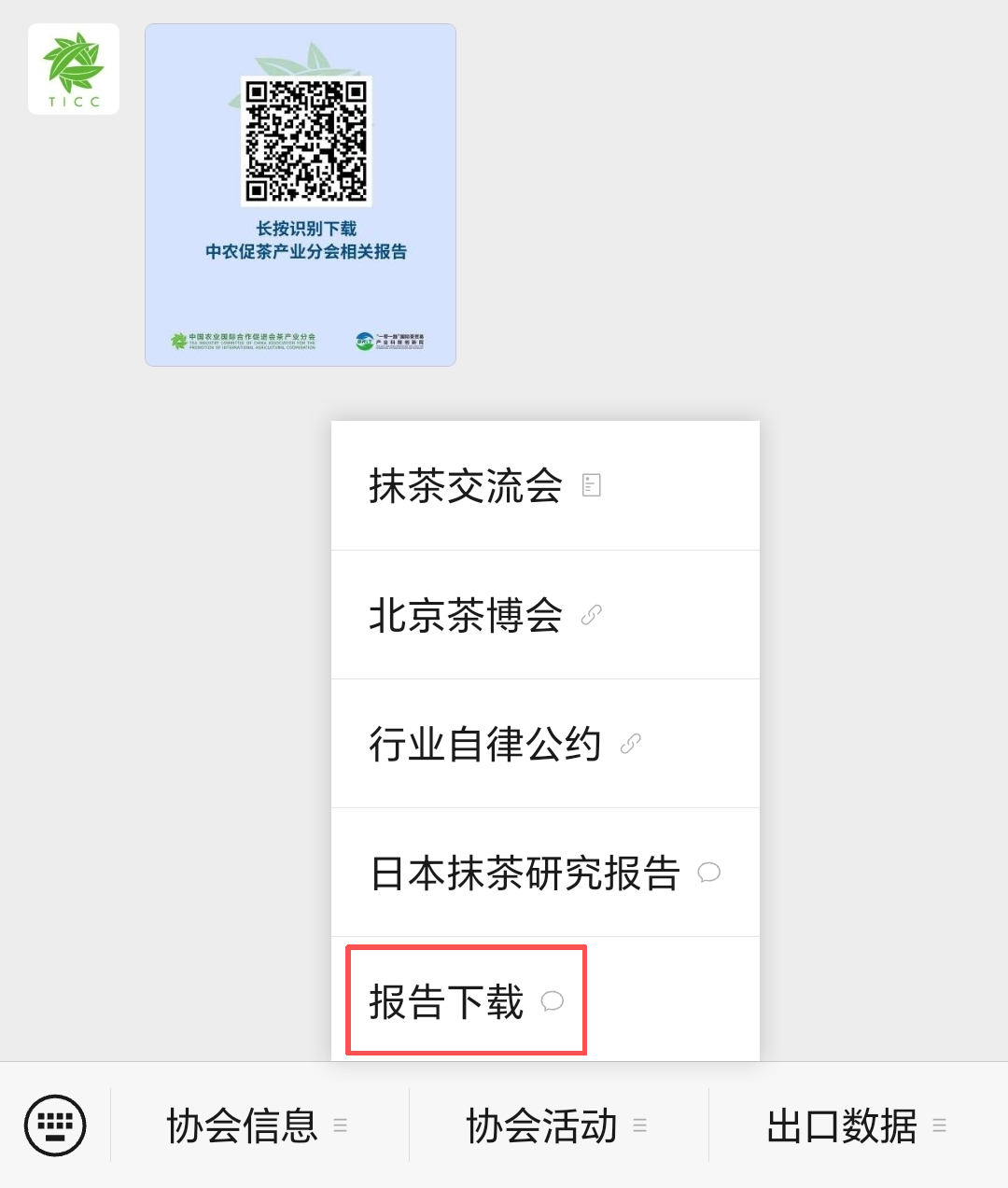Open the TICC account avatar
Viewport: 1008px width, 1188px height.
pyautogui.click(x=74, y=69)
